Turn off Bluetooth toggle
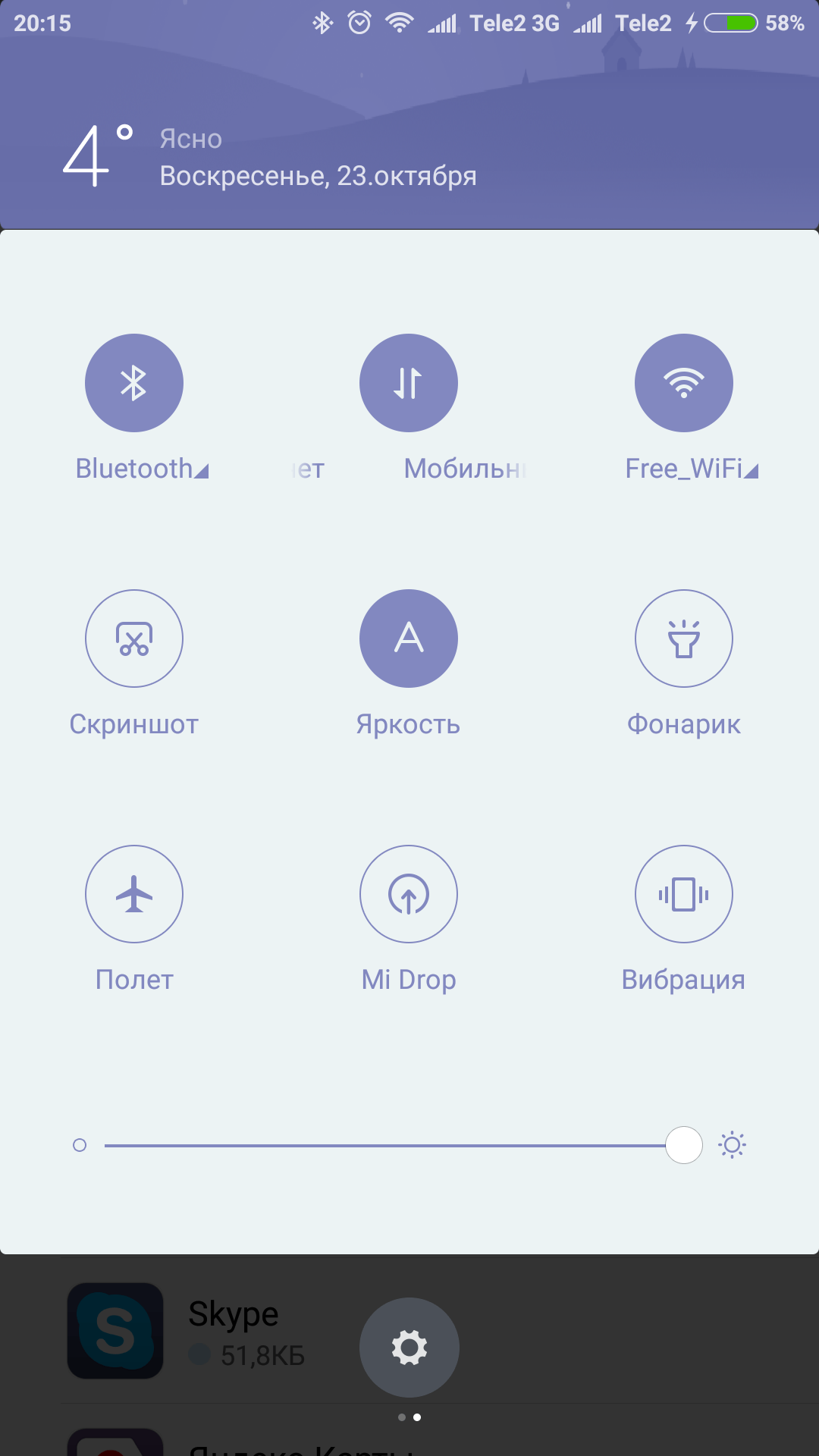The width and height of the screenshot is (819, 1456). coord(134,383)
